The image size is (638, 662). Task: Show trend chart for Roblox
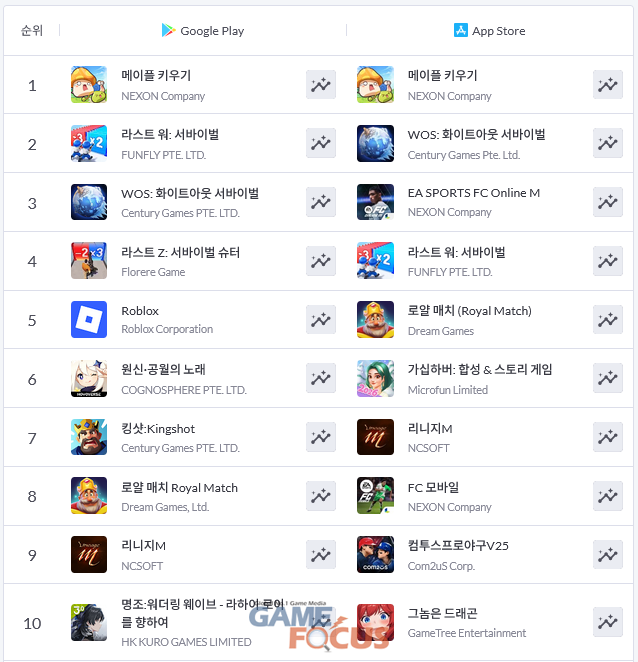click(x=321, y=320)
